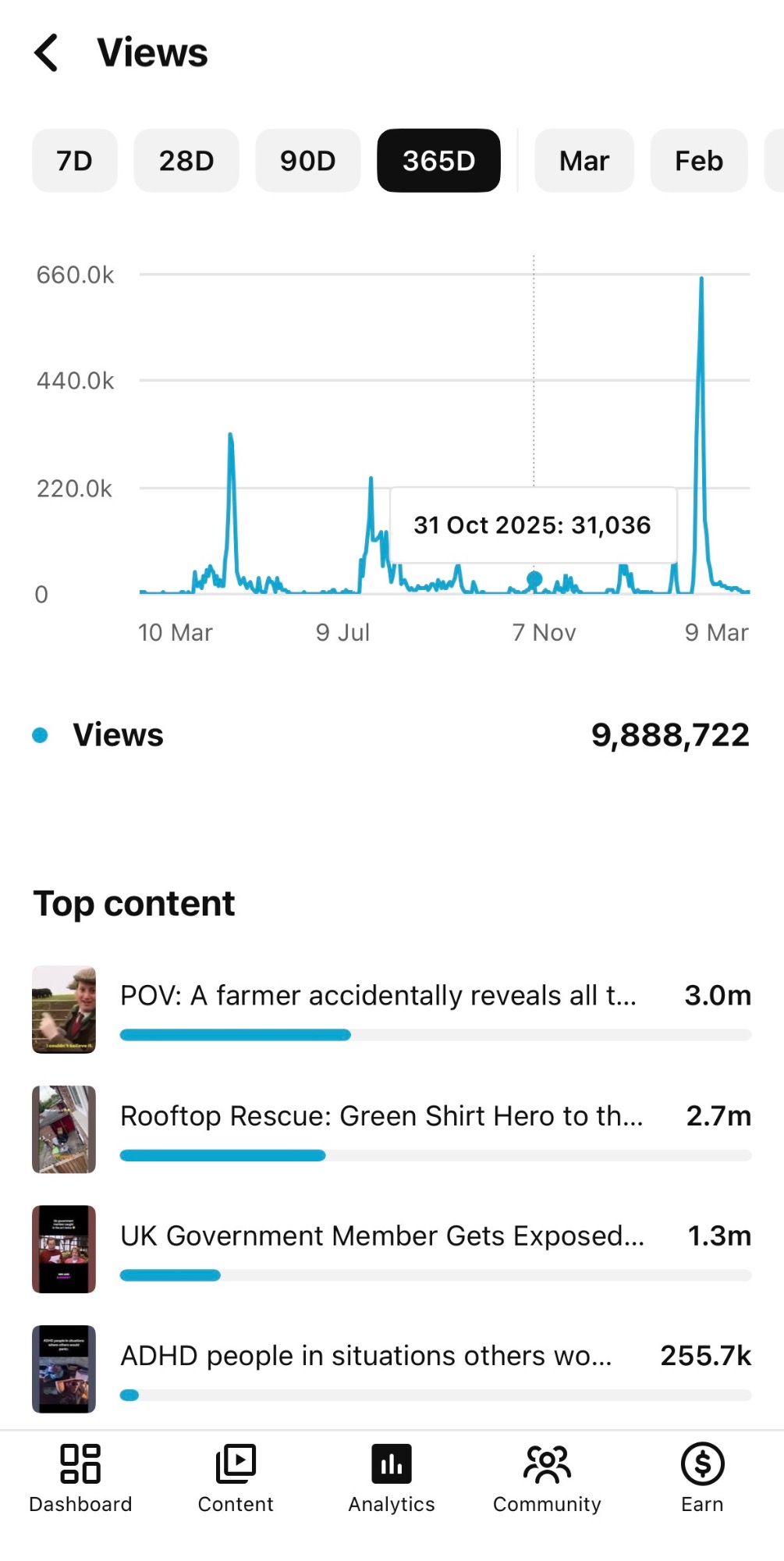This screenshot has height=1561, width=784.
Task: Select the 7D time range
Action: (x=75, y=161)
